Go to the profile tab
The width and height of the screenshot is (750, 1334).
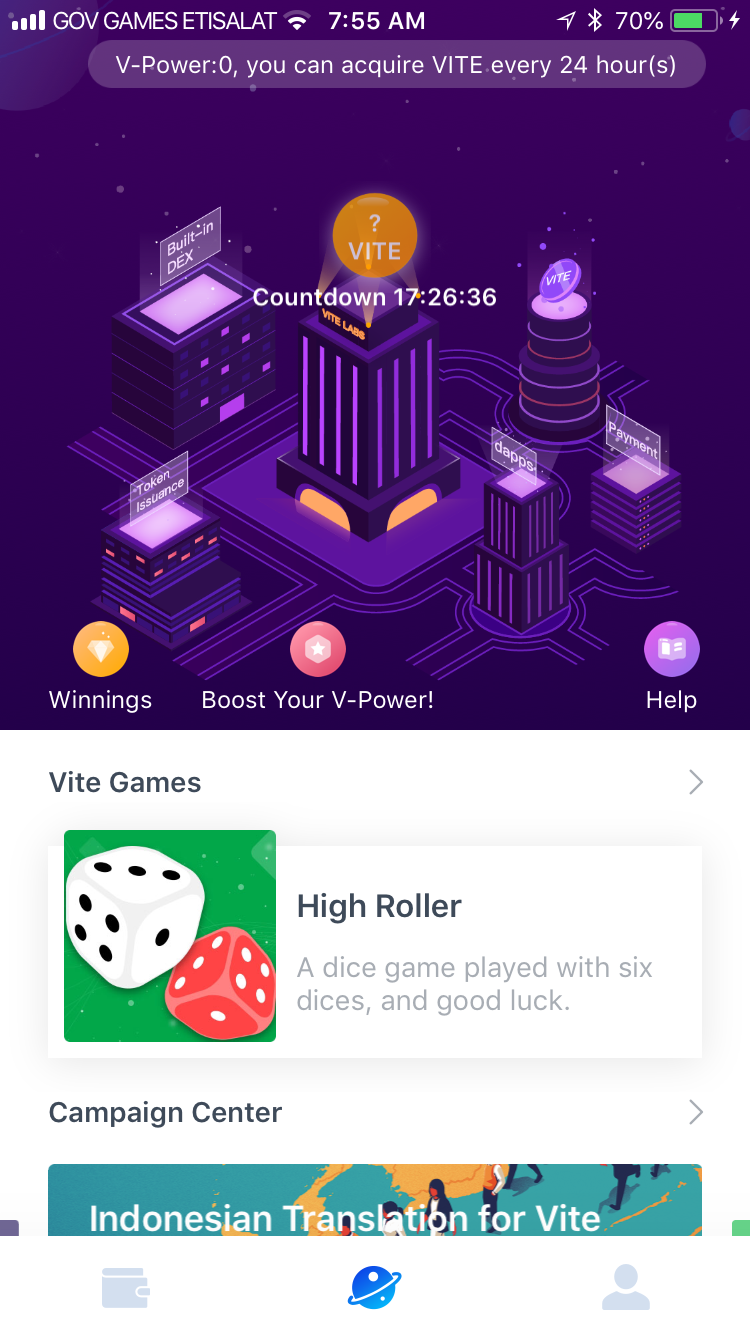coord(625,1287)
